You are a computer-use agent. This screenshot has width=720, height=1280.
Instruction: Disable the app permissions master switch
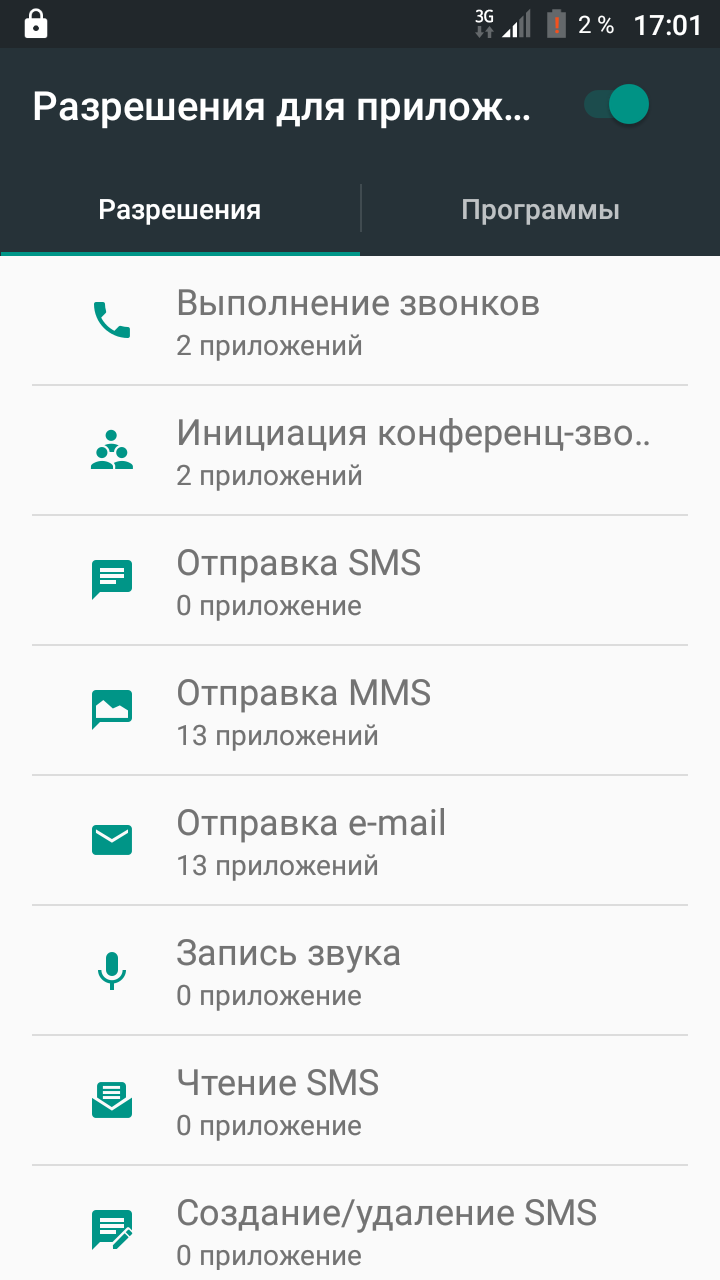[617, 105]
